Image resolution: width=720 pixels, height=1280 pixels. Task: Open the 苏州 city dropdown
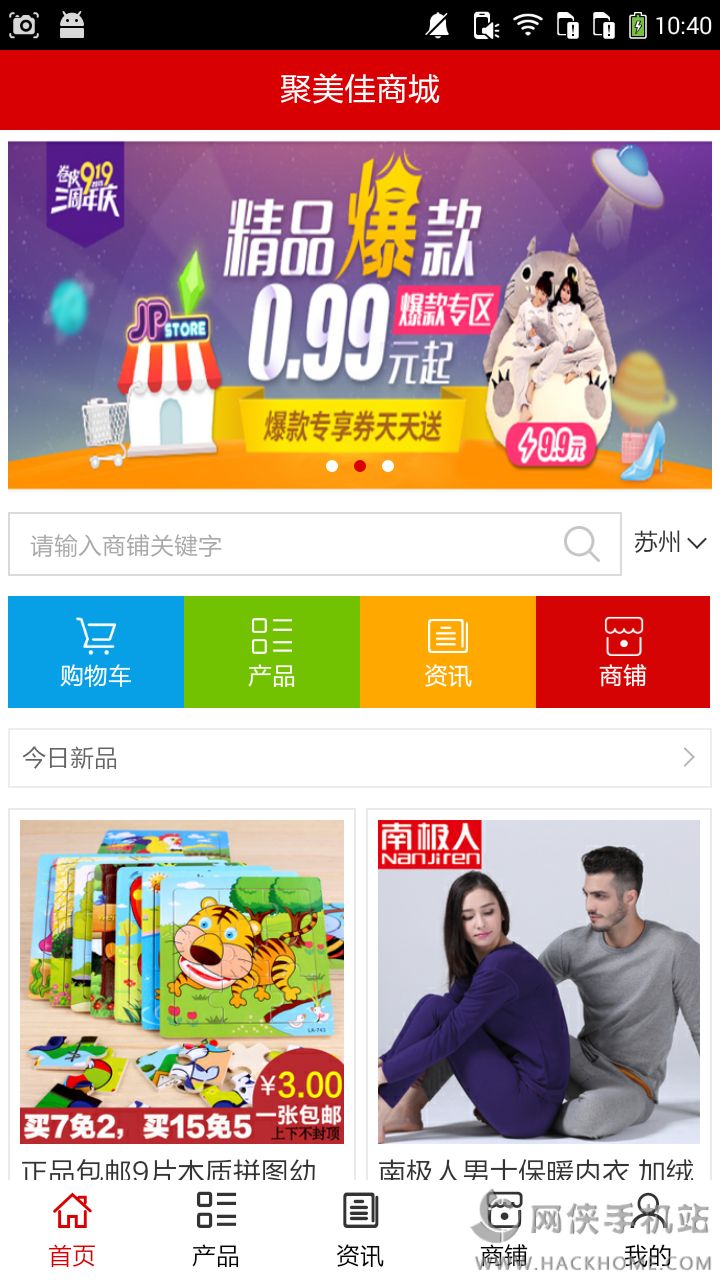(669, 543)
